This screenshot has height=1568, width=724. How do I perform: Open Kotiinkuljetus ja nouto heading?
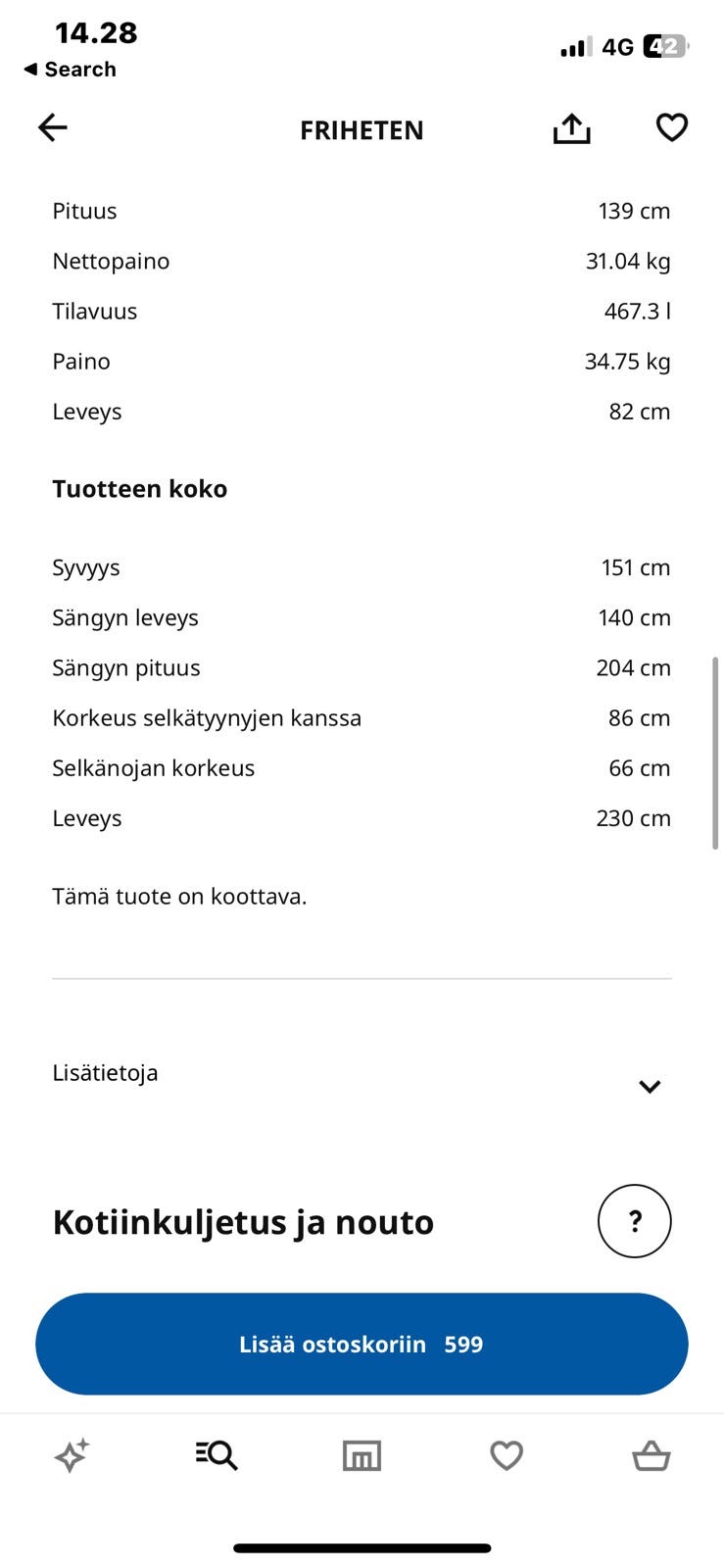(x=243, y=1221)
